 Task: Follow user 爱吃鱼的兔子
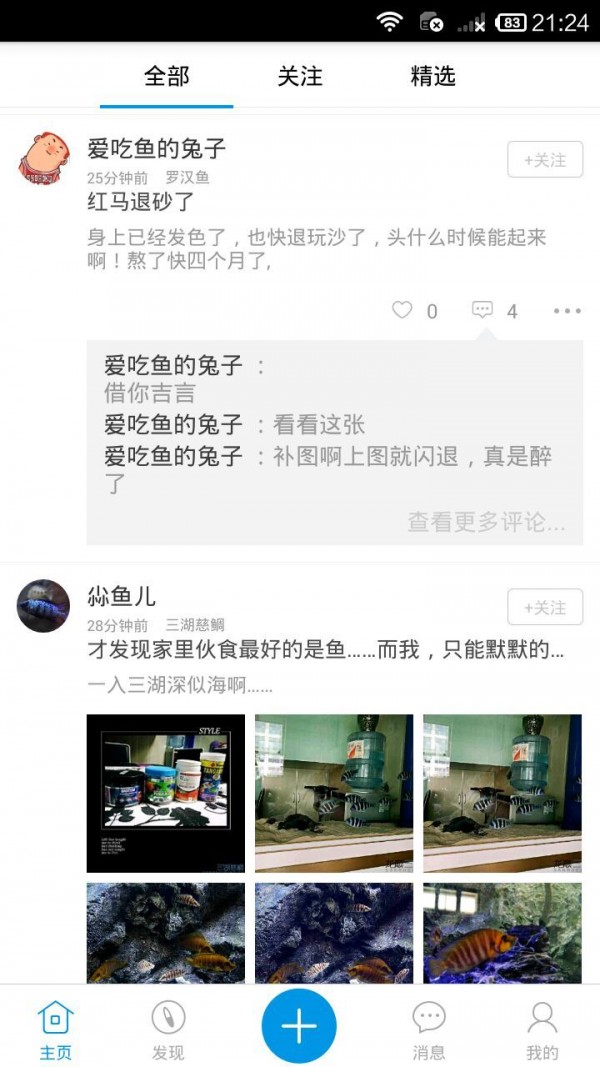pyautogui.click(x=545, y=160)
